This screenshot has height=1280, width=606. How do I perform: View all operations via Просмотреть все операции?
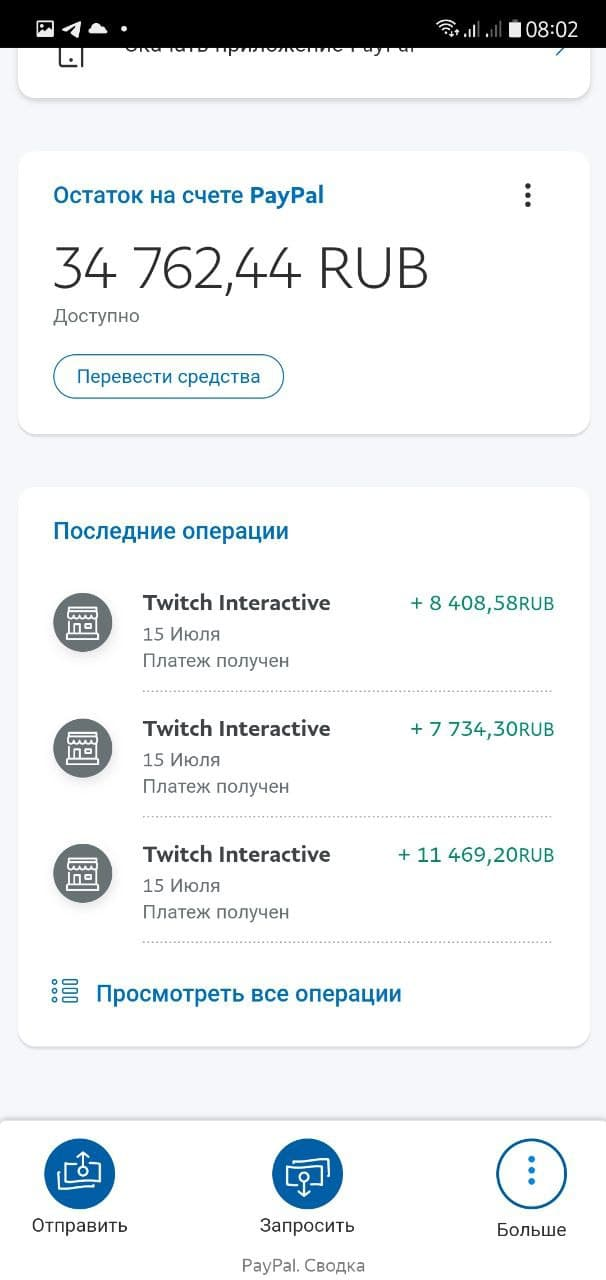[248, 994]
